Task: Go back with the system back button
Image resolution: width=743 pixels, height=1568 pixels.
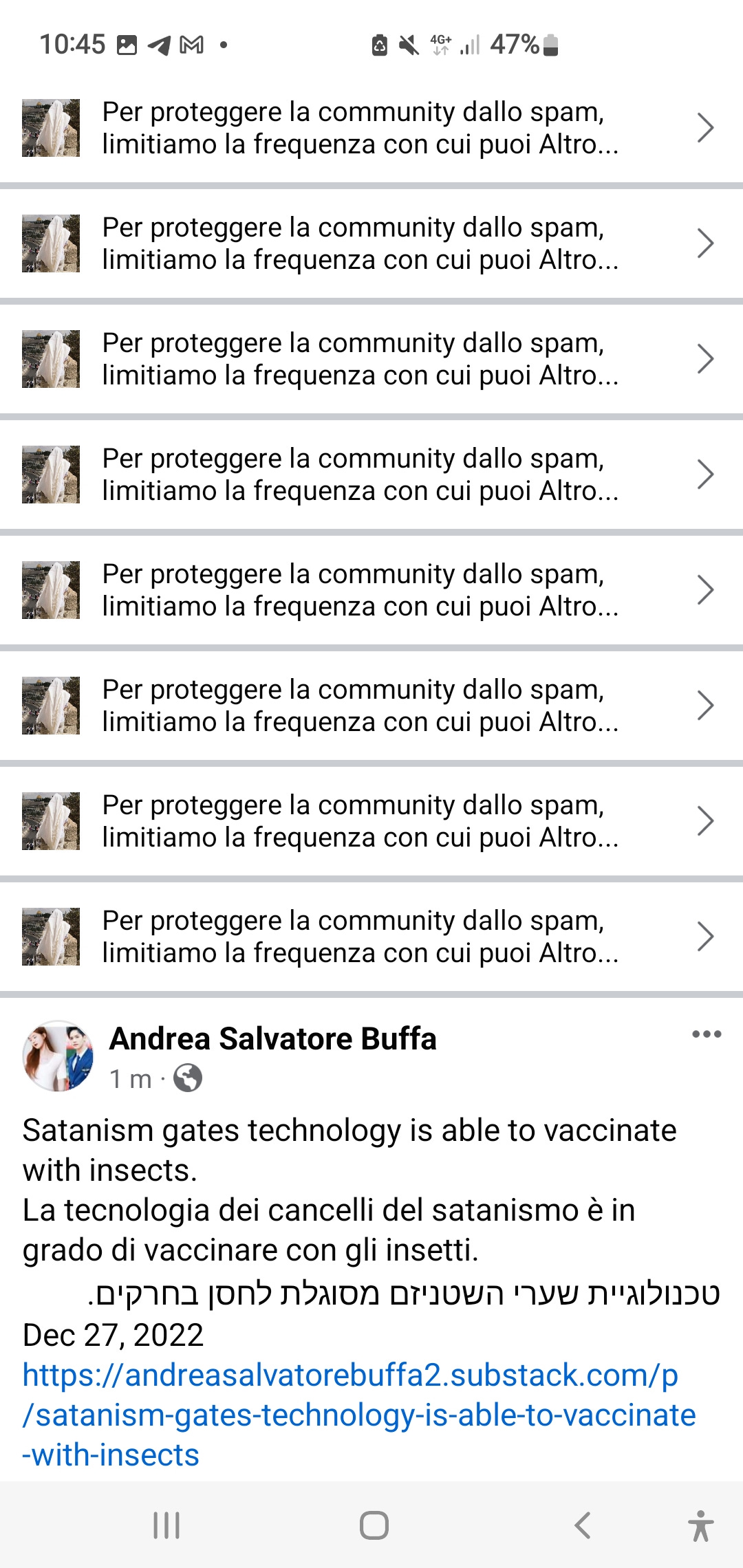Action: [x=583, y=1525]
